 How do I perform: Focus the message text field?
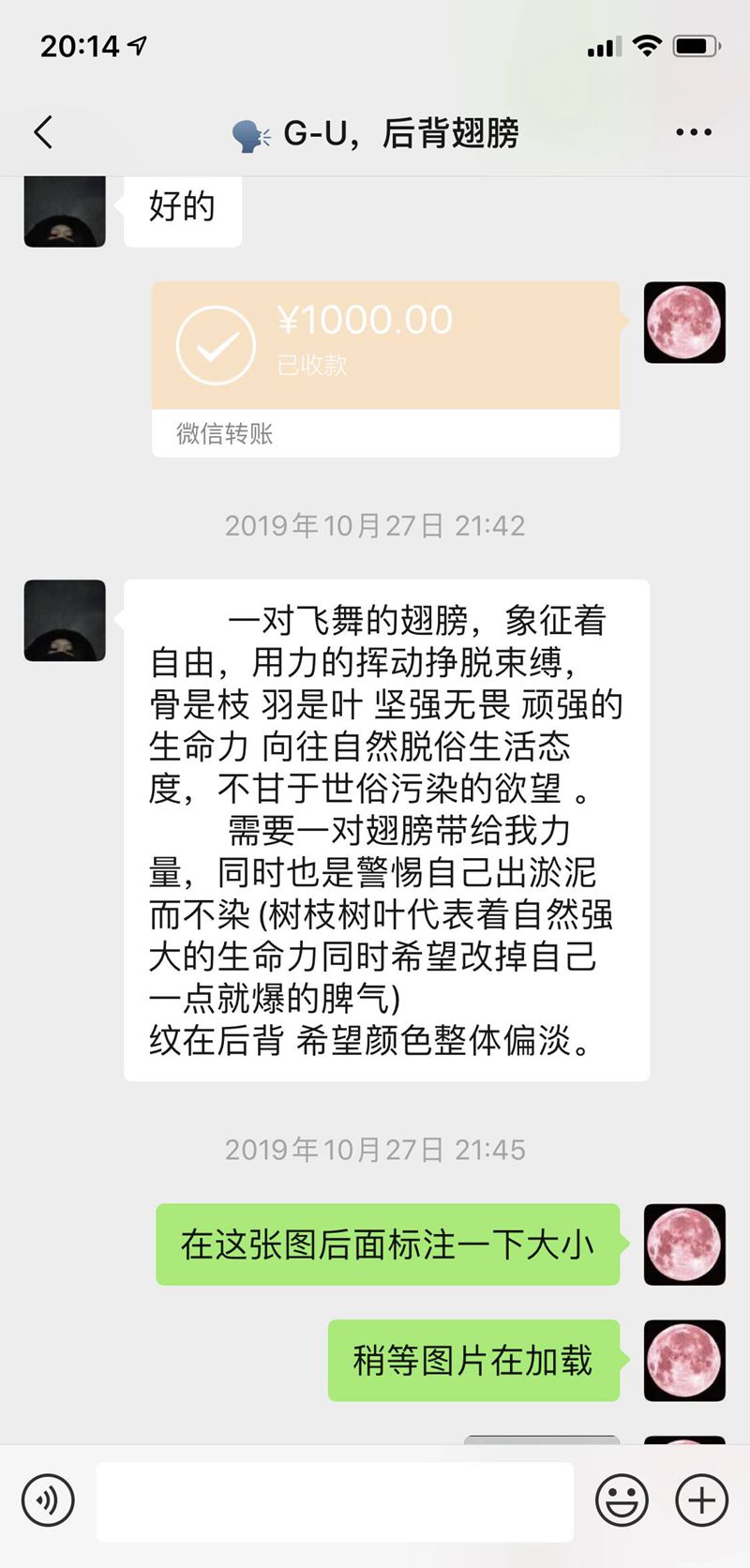point(335,1500)
